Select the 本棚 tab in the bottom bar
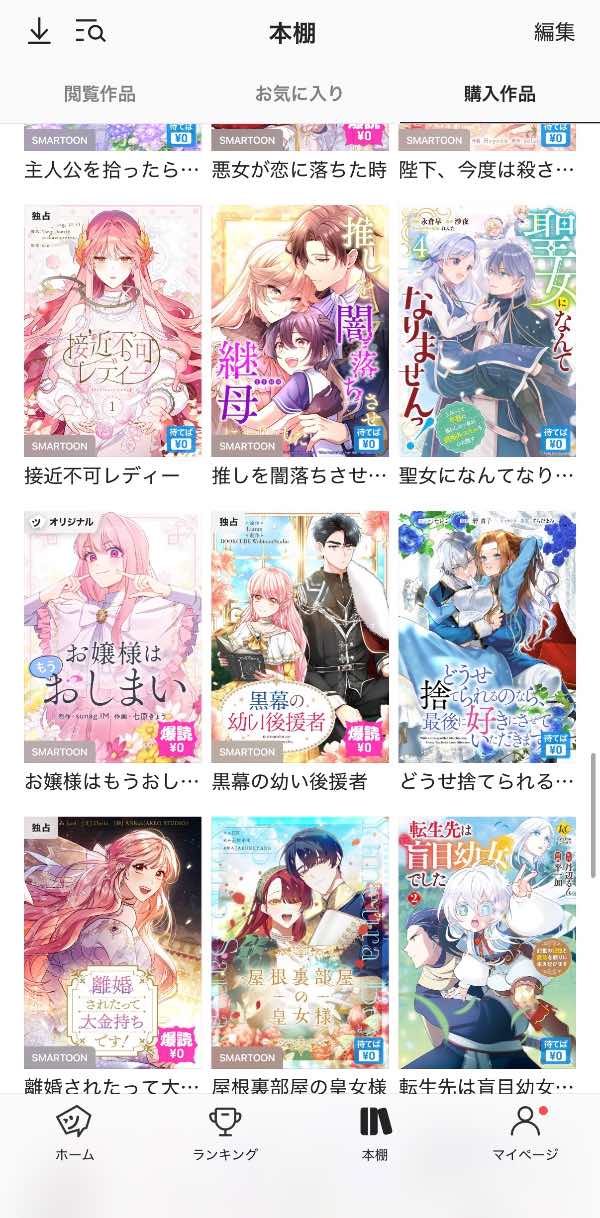The height and width of the screenshot is (1218, 600). (x=375, y=1134)
